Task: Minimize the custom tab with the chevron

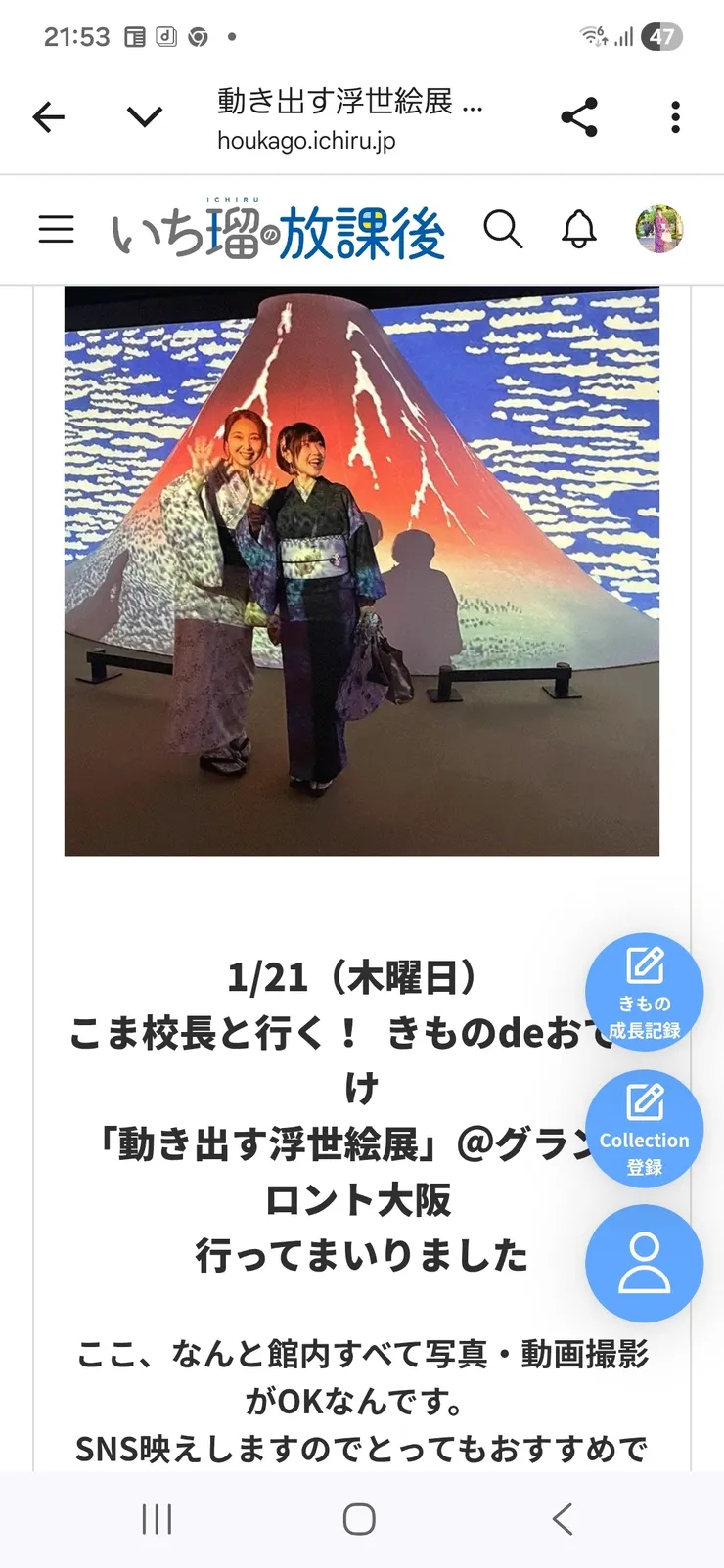Action: click(145, 117)
